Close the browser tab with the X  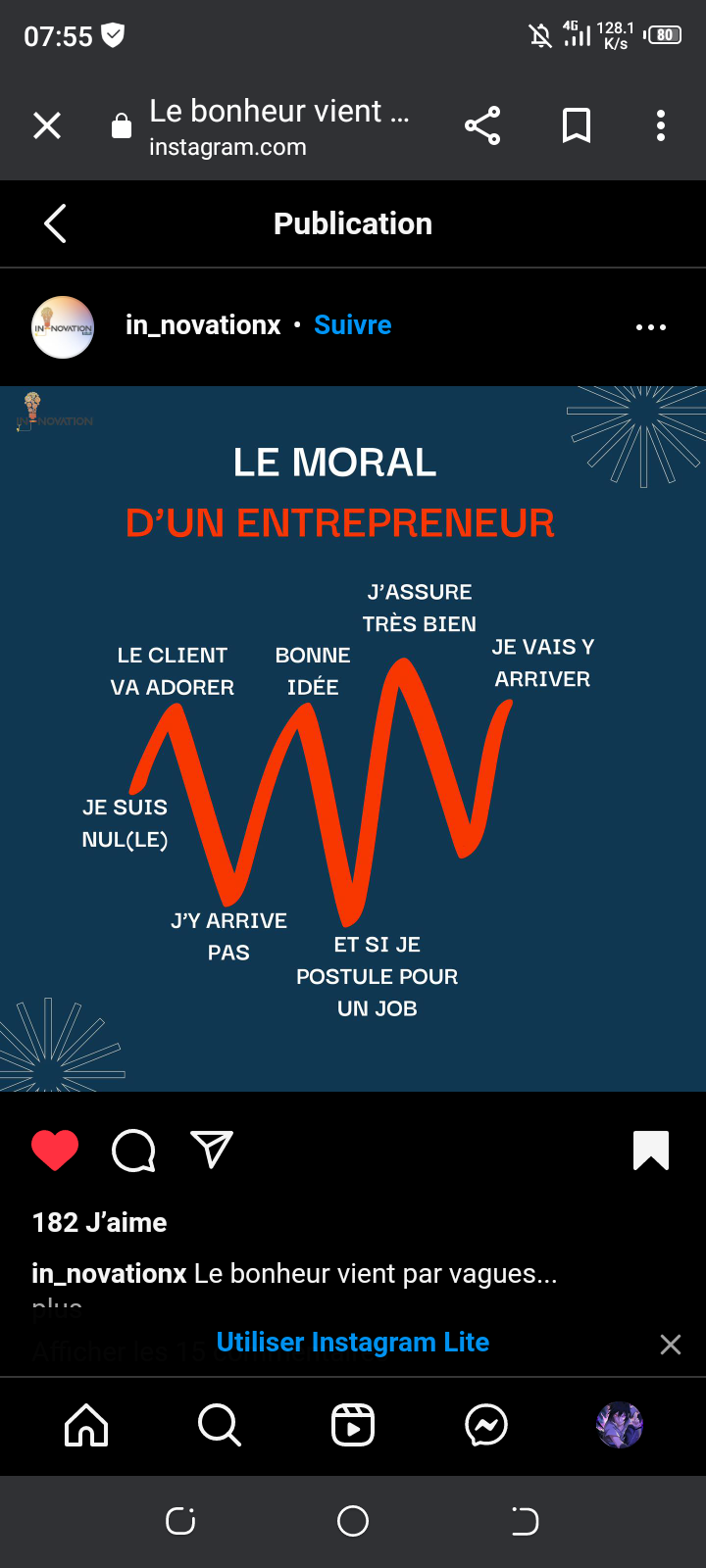(x=47, y=125)
